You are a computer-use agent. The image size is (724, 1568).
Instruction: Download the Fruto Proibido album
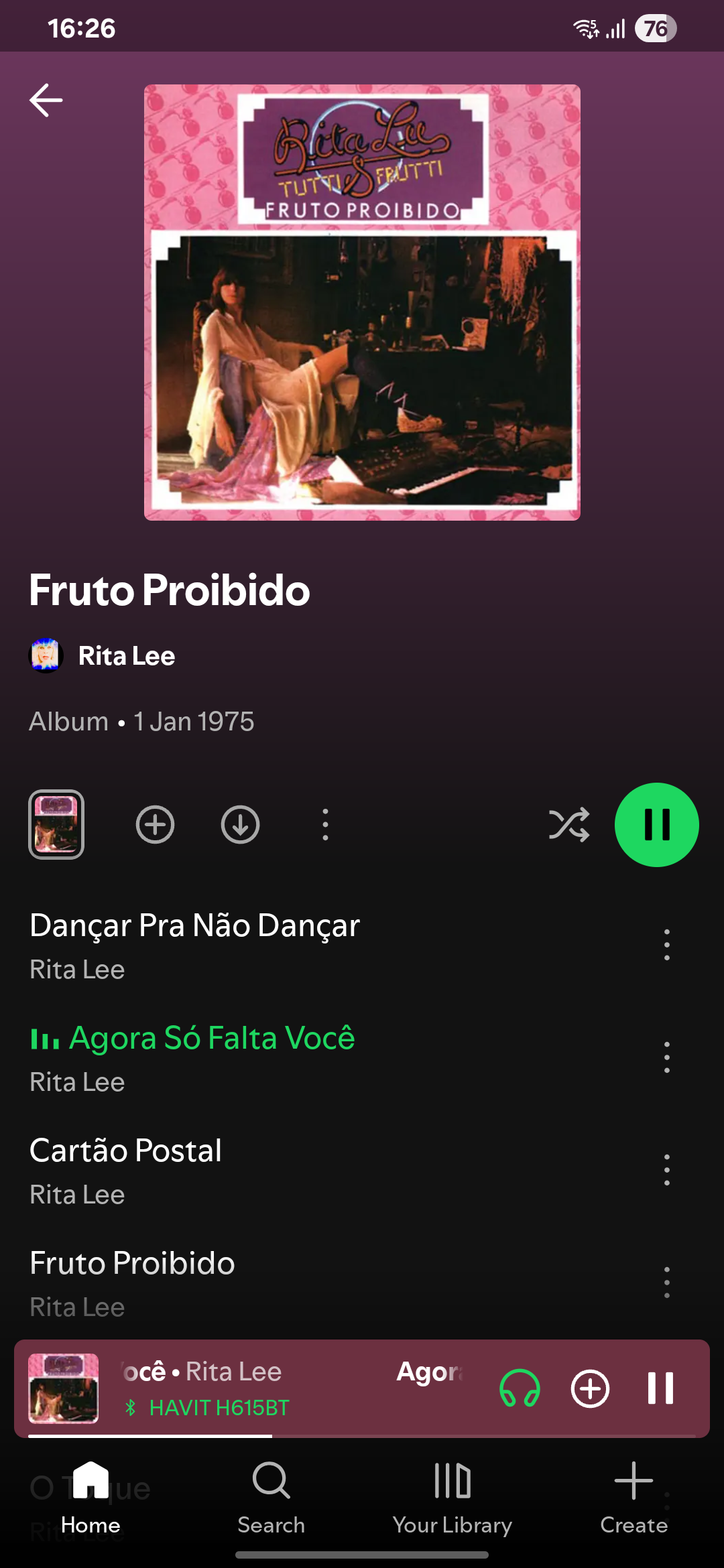click(x=240, y=824)
